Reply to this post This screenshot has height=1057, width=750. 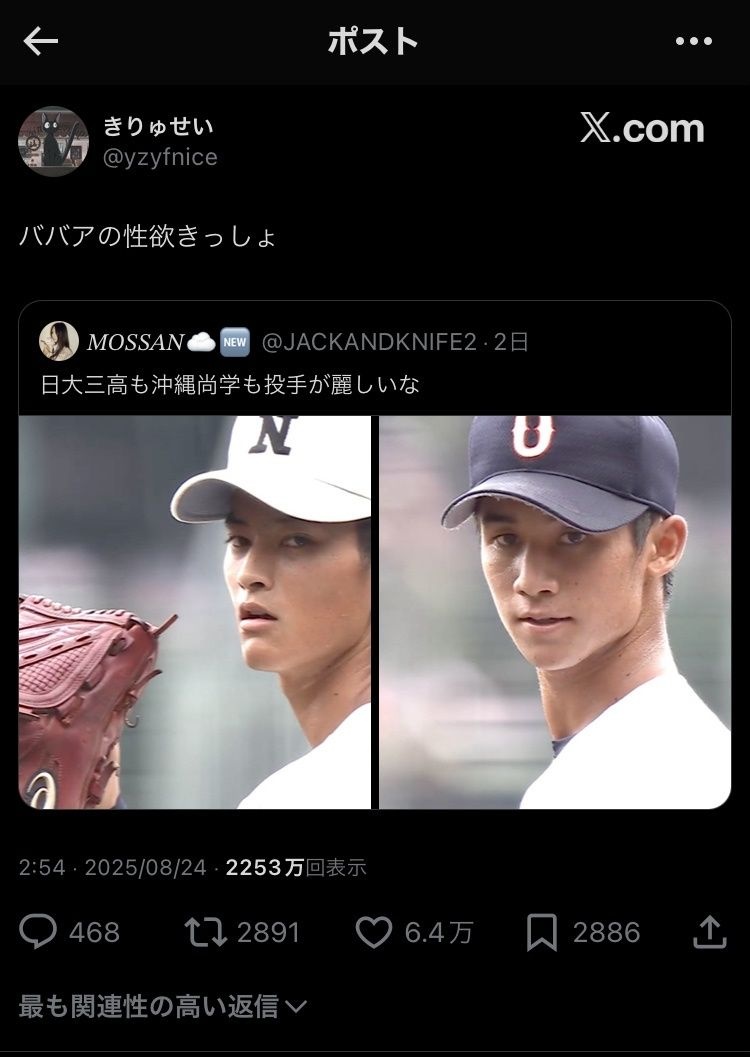click(39, 932)
